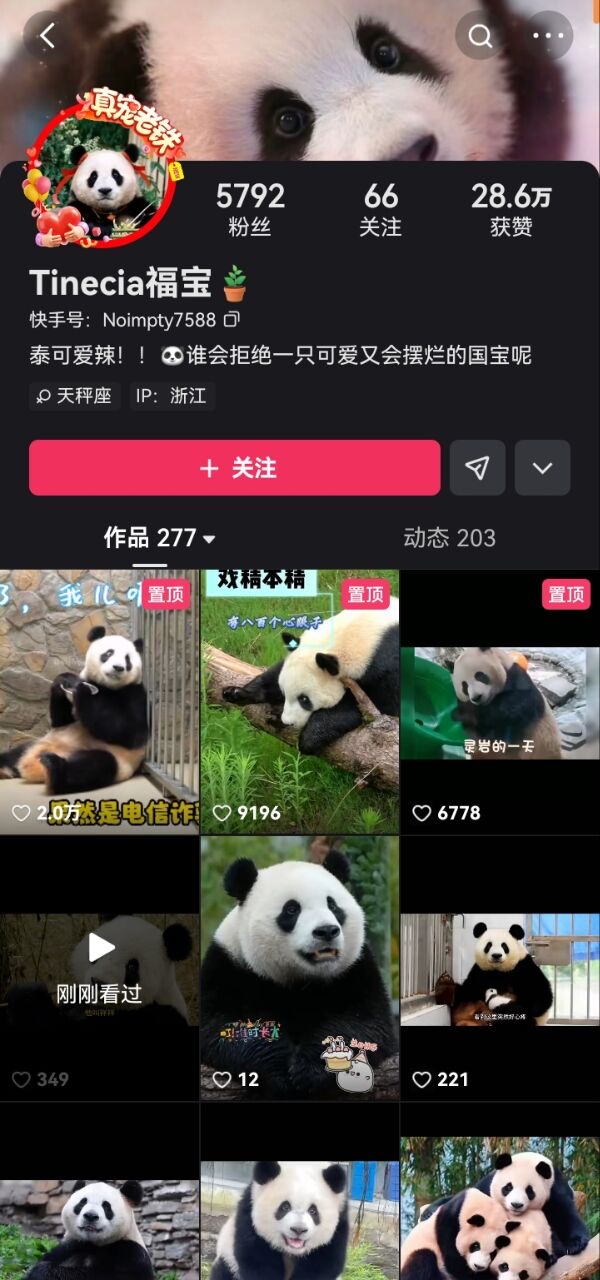Share this profile via the paper plane icon
The width and height of the screenshot is (600, 1280).
coord(477,468)
